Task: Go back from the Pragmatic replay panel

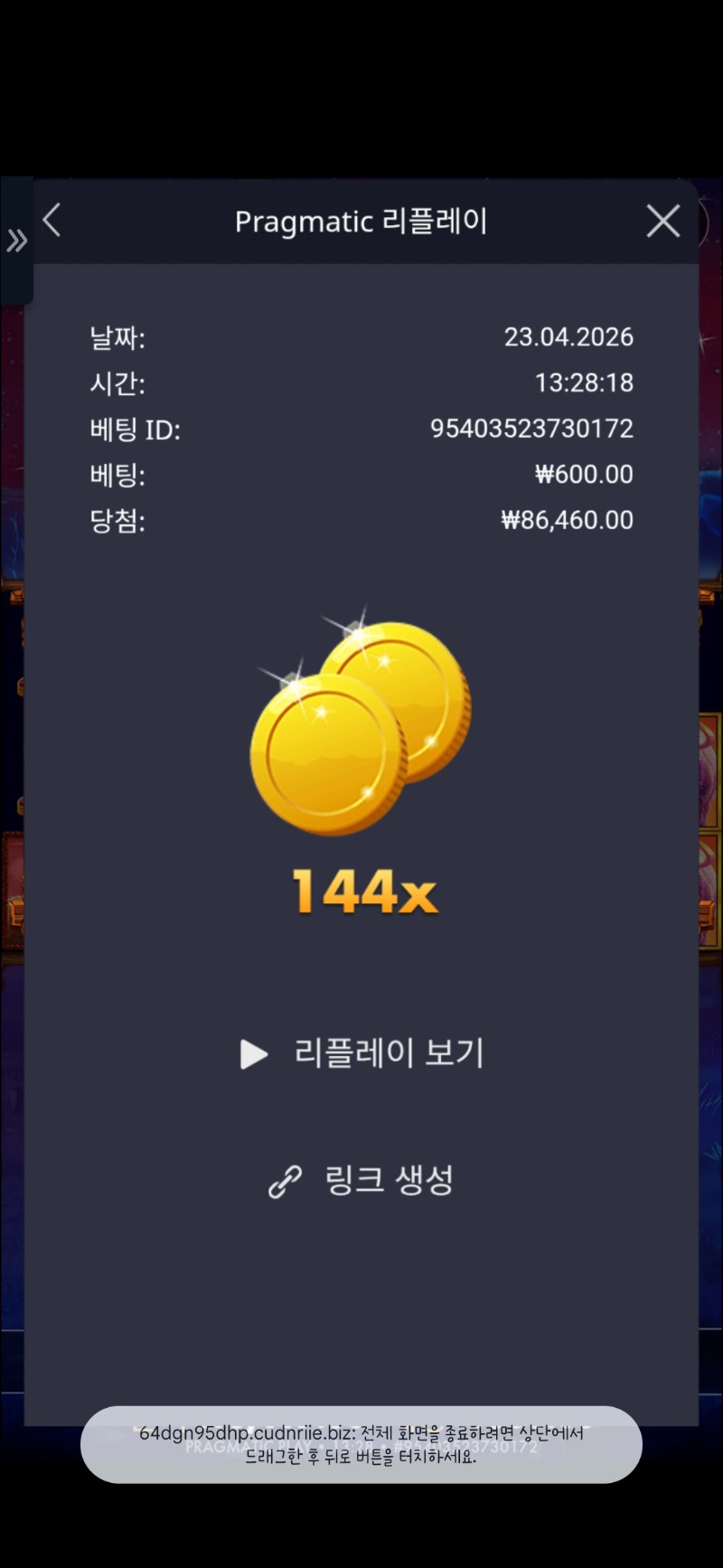Action: point(52,220)
